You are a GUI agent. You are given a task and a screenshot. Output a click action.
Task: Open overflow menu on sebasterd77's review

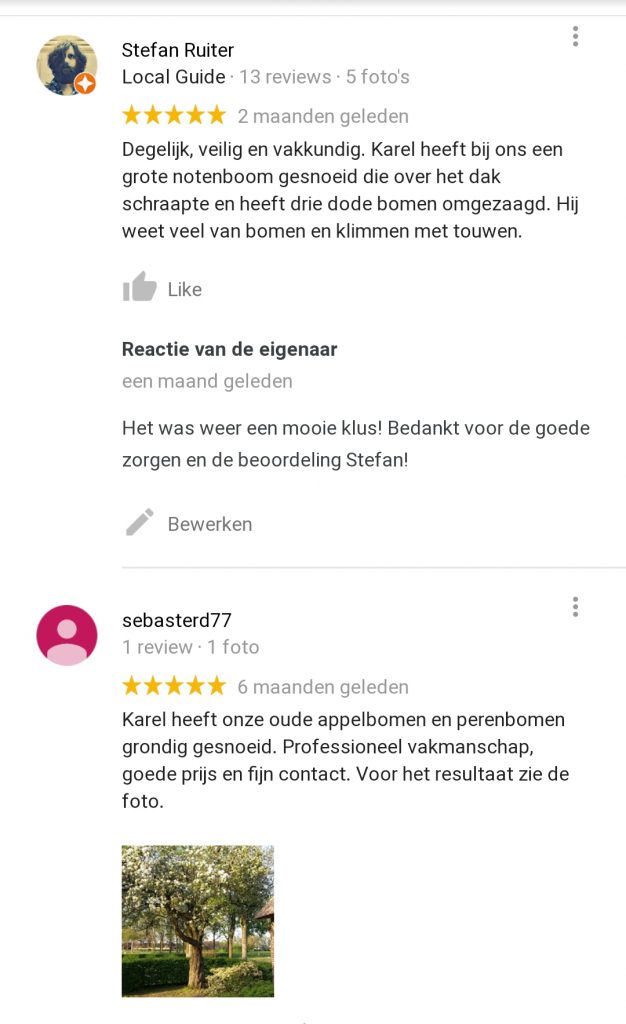pyautogui.click(x=575, y=607)
